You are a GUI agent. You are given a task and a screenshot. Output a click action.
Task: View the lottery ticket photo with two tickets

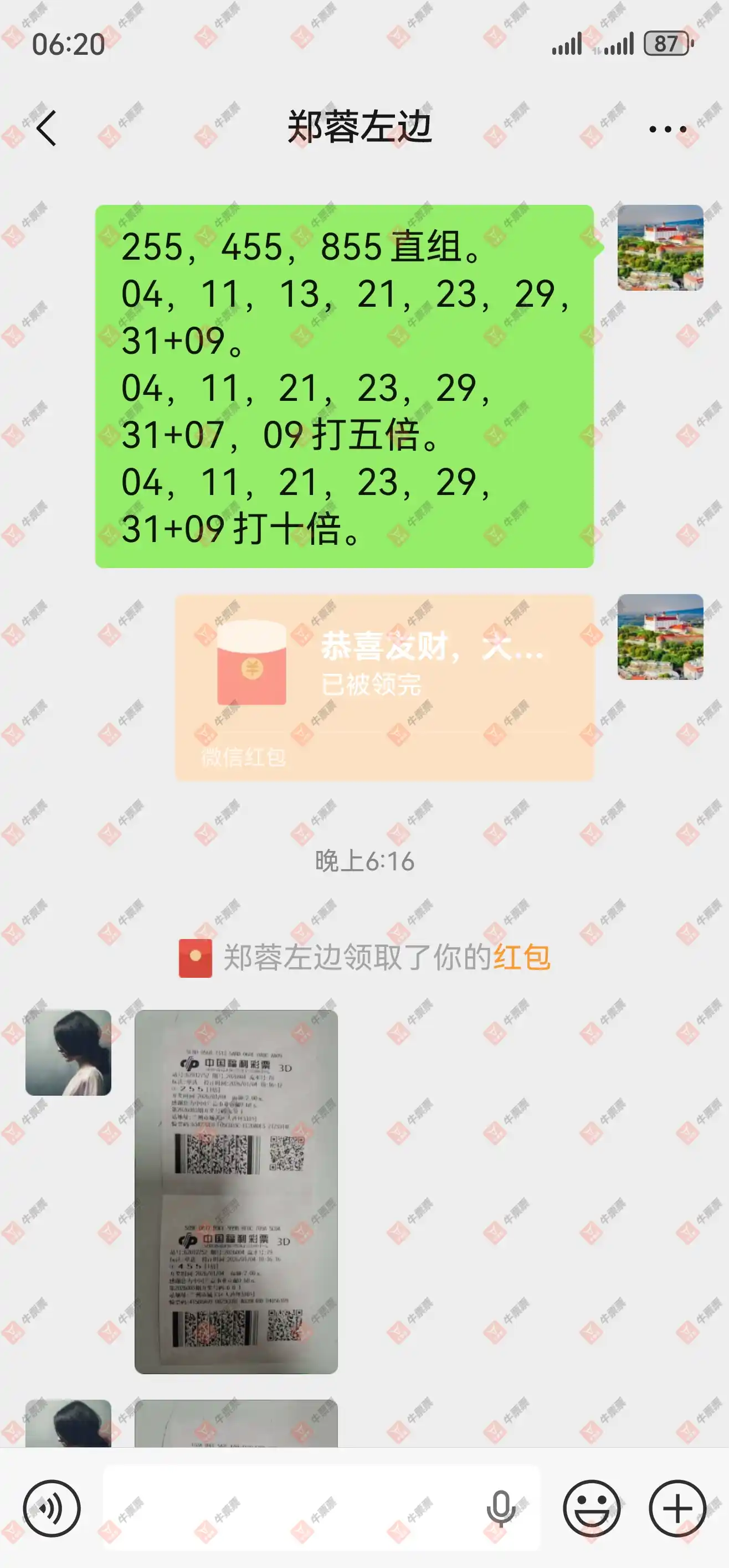tap(235, 1191)
